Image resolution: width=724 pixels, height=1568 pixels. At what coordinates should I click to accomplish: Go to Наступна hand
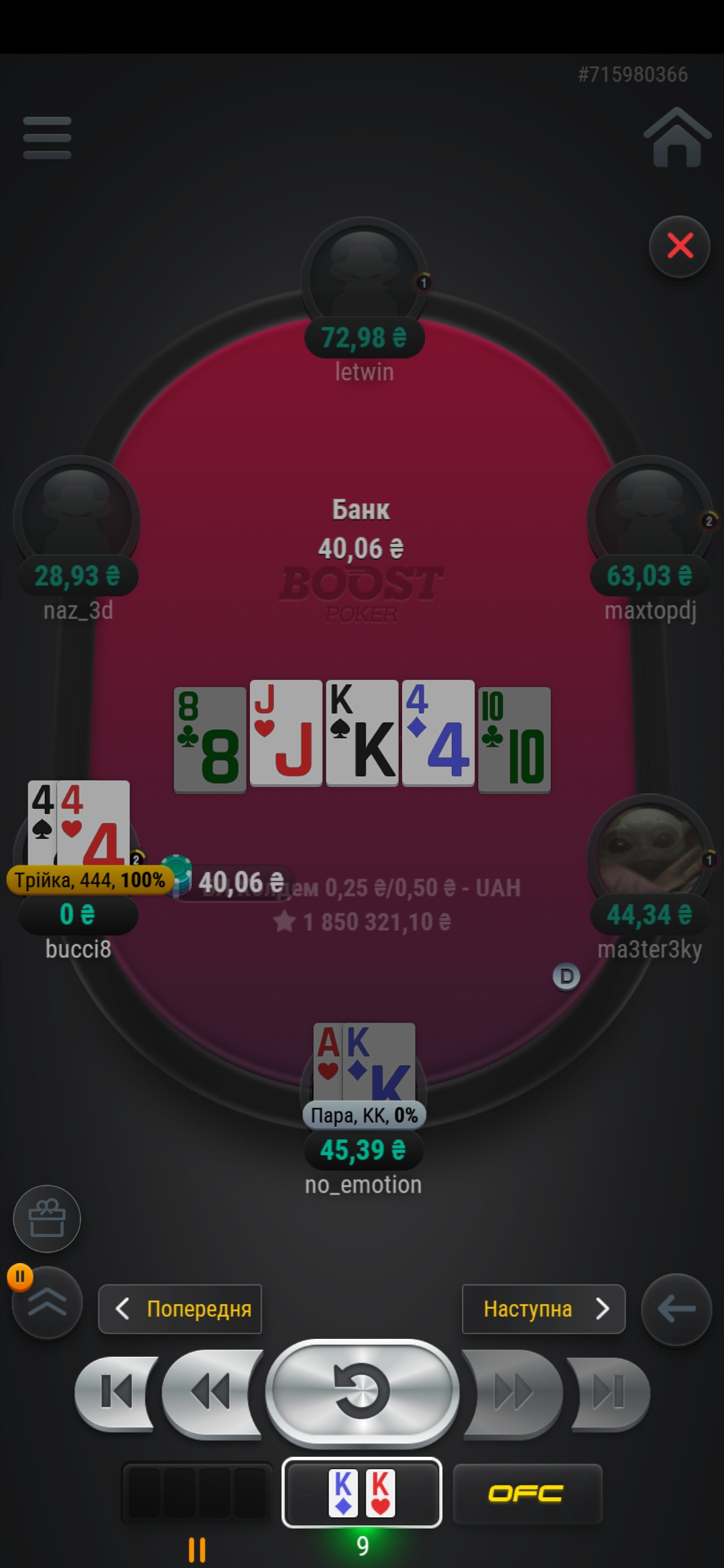coord(543,1309)
